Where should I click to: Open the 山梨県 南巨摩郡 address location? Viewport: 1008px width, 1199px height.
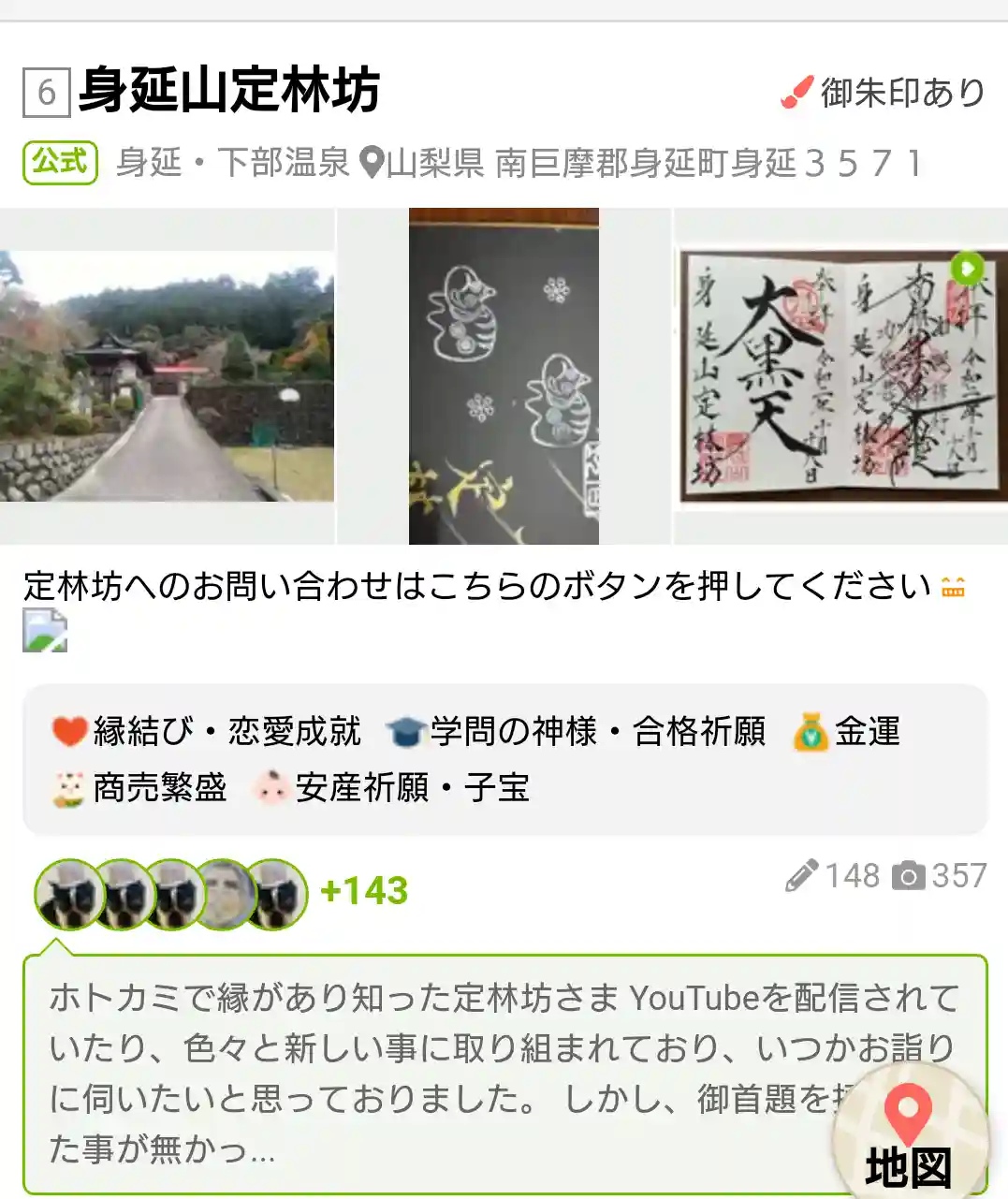[646, 164]
